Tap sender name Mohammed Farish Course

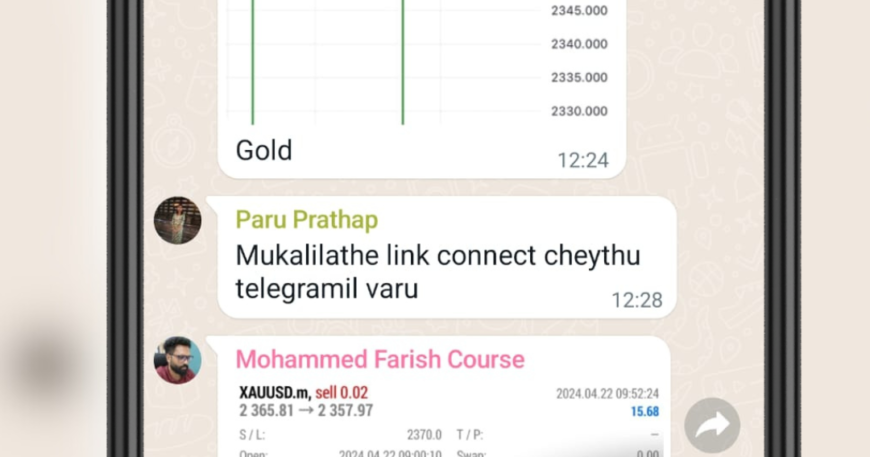379,360
